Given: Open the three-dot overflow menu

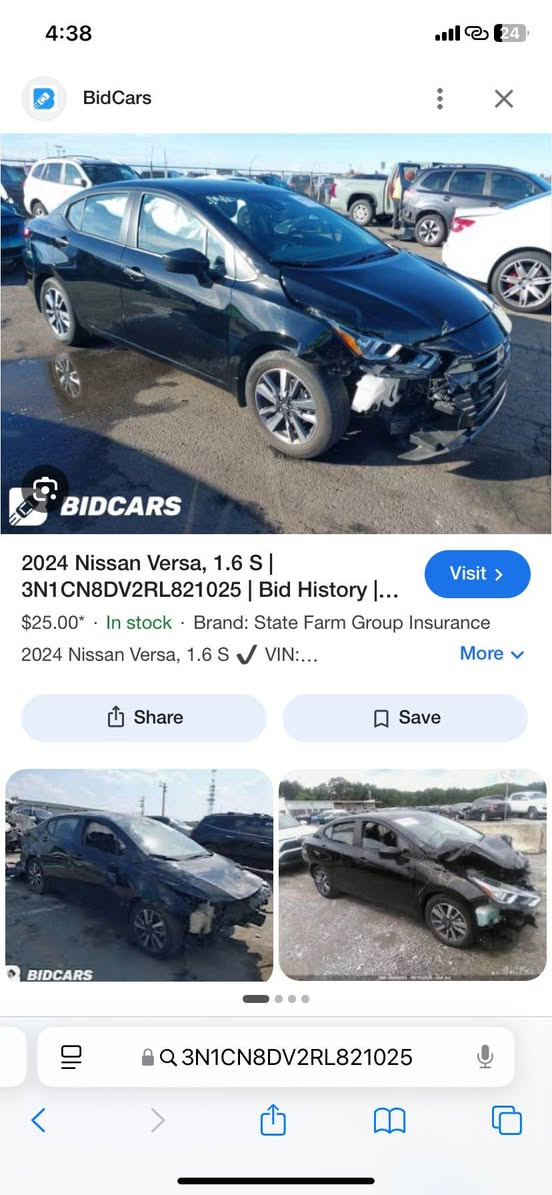Looking at the screenshot, I should point(439,98).
